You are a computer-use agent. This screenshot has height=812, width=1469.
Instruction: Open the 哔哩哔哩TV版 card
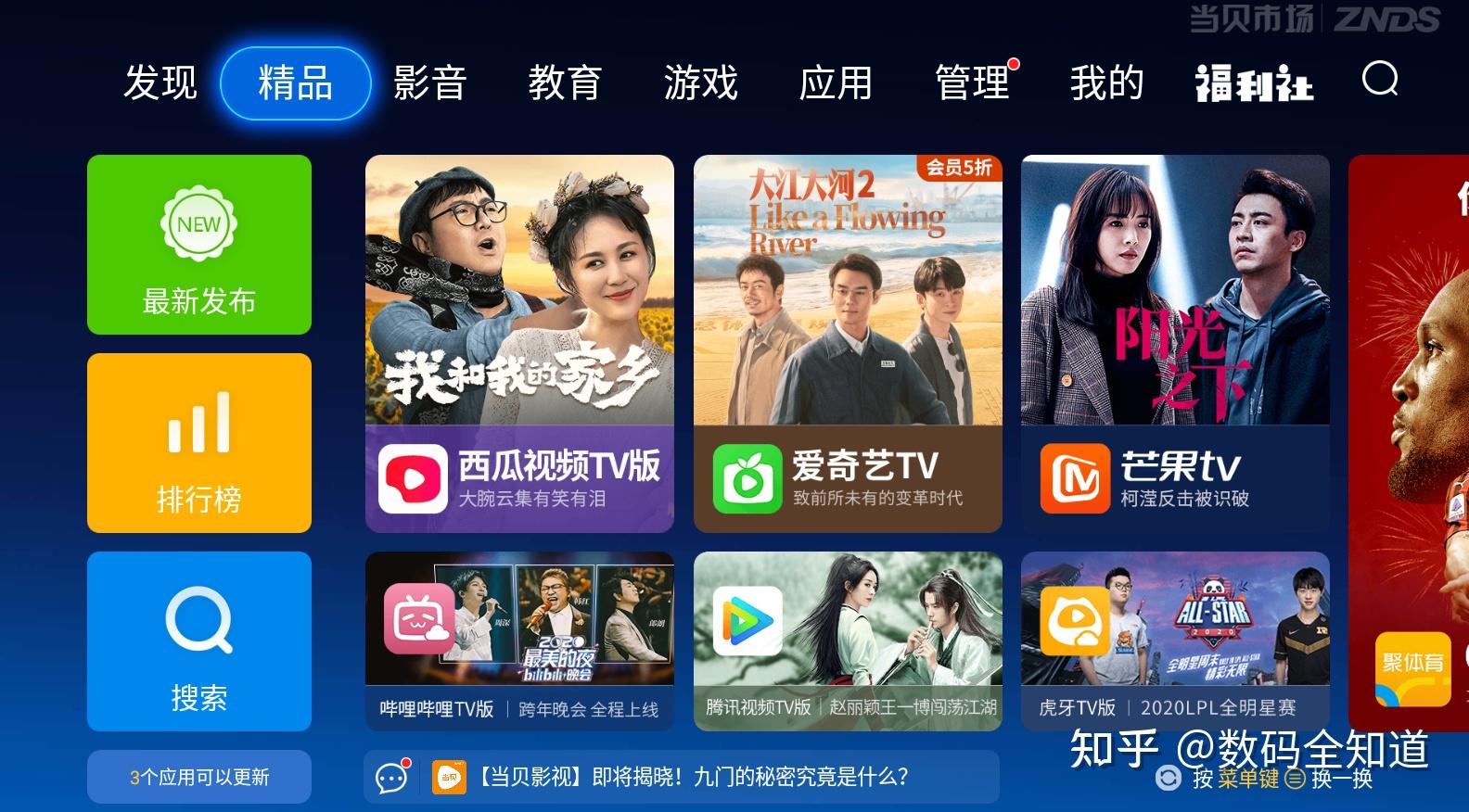pyautogui.click(x=519, y=641)
